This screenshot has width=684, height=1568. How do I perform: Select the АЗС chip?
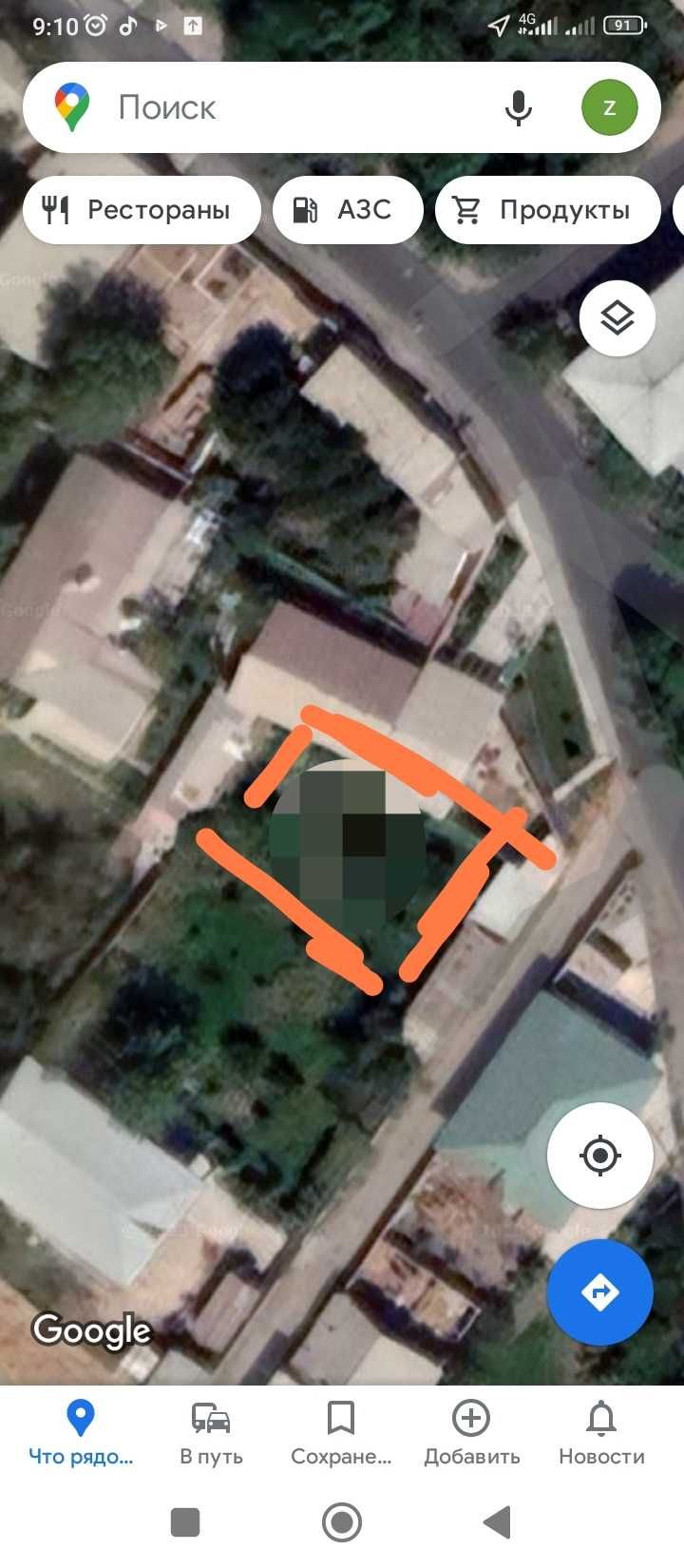pyautogui.click(x=347, y=210)
